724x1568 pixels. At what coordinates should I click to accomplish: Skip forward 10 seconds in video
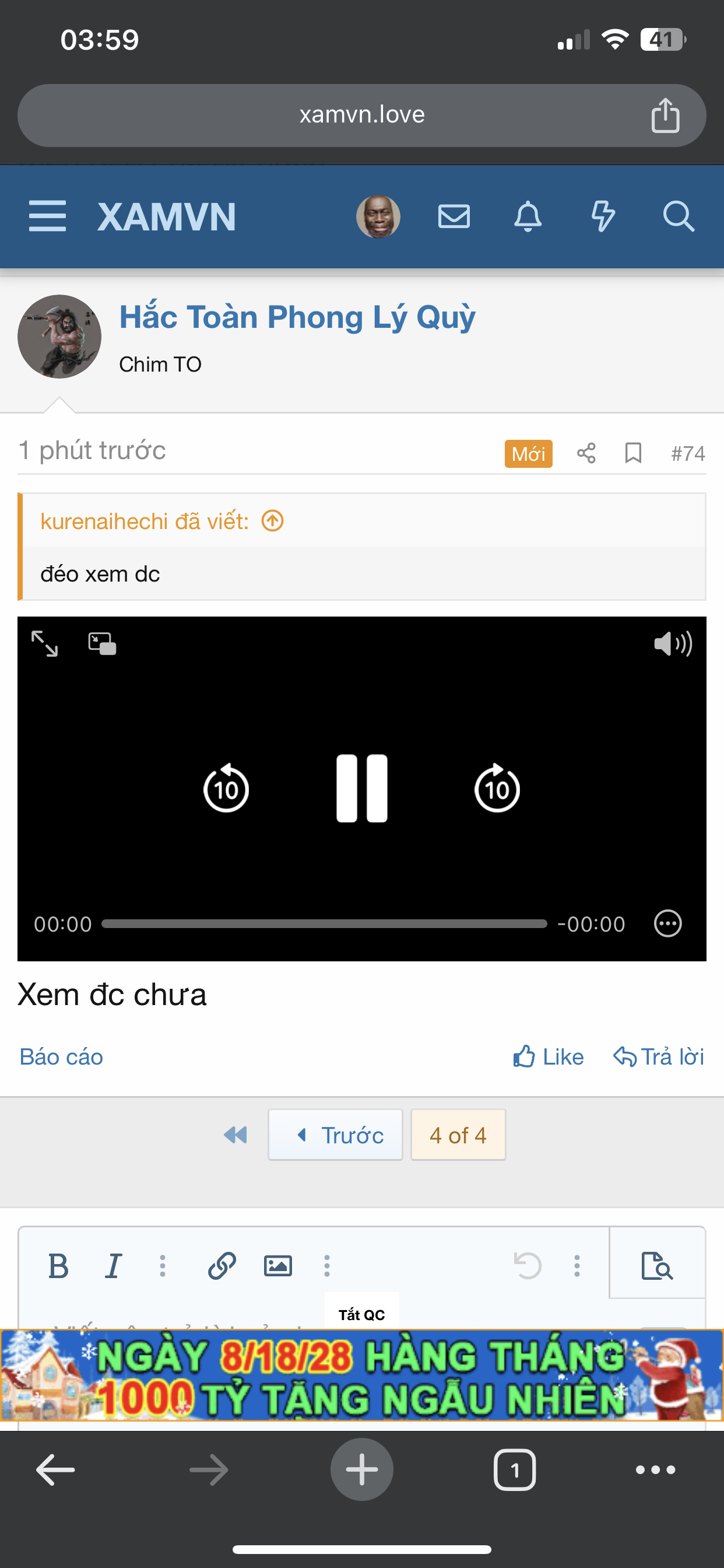point(497,788)
